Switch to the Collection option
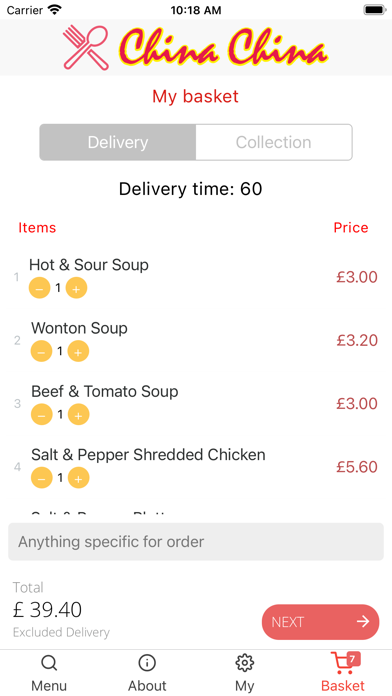The height and width of the screenshot is (696, 392). click(x=274, y=142)
